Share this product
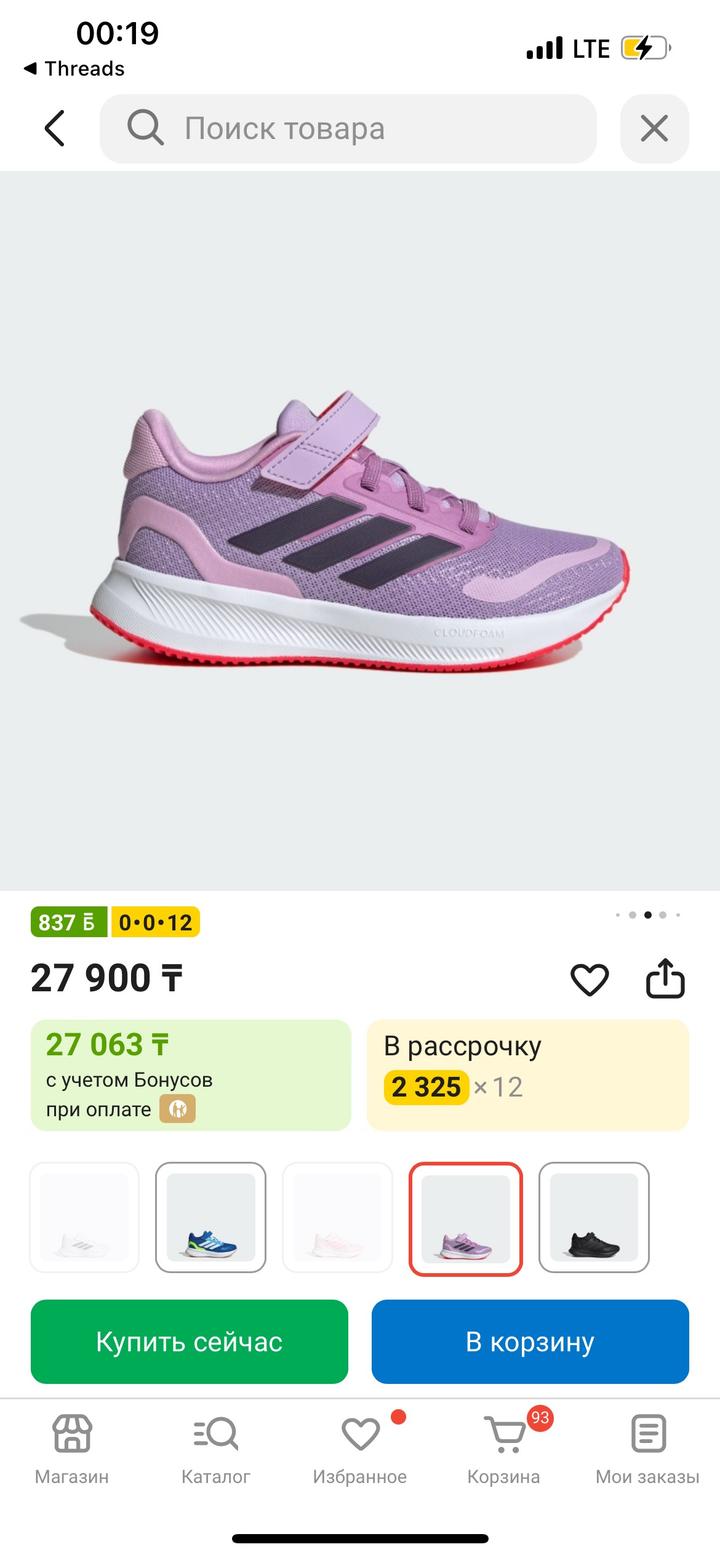Screen dimensions: 720x1558 click(665, 979)
